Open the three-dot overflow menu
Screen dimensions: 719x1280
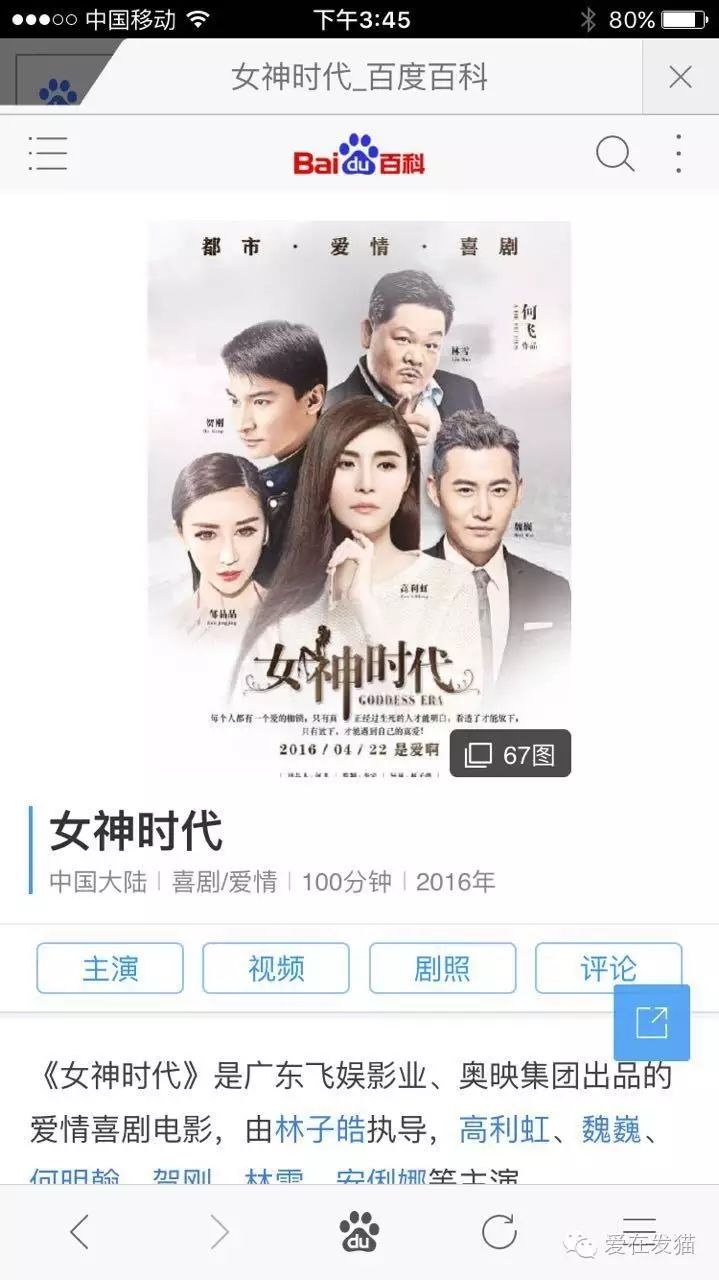(678, 154)
